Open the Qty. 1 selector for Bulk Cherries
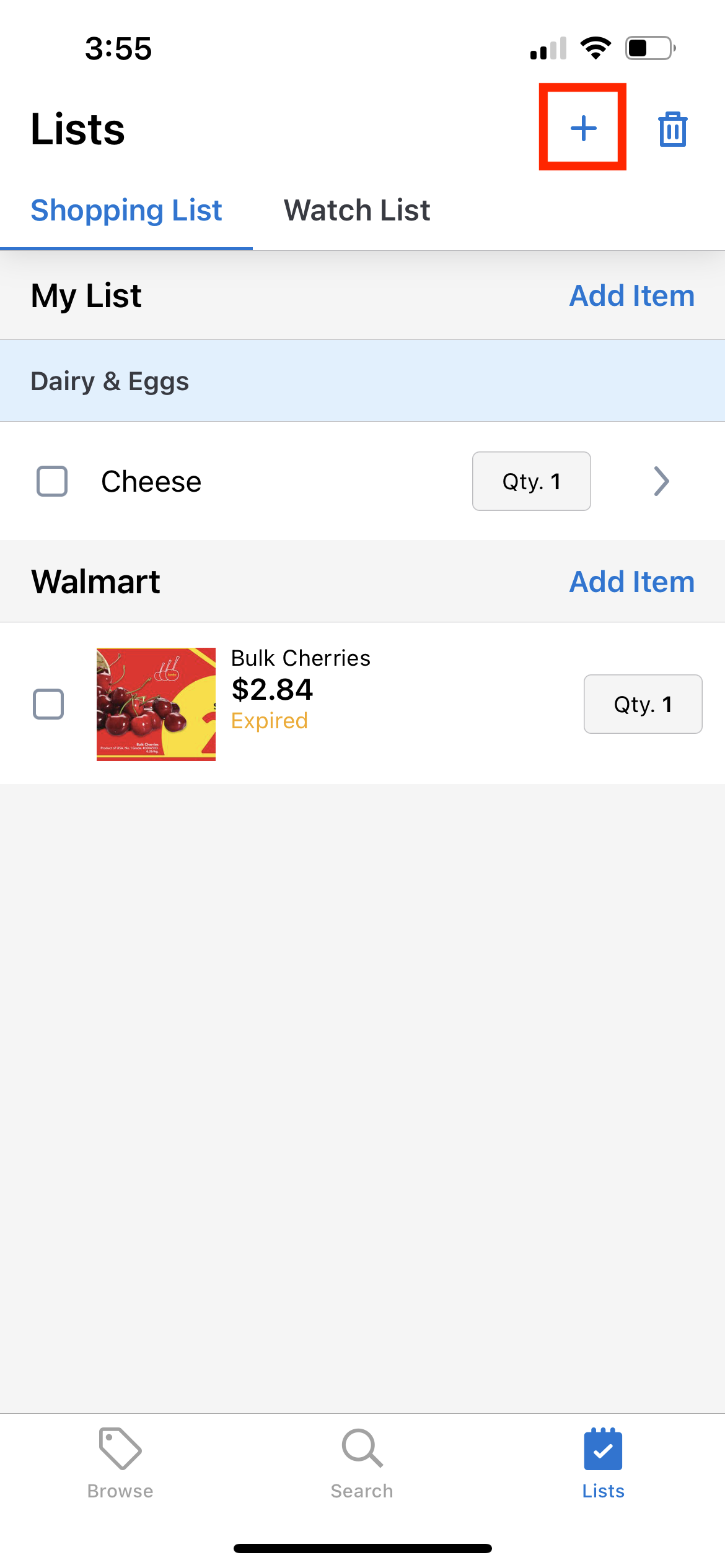 (643, 704)
